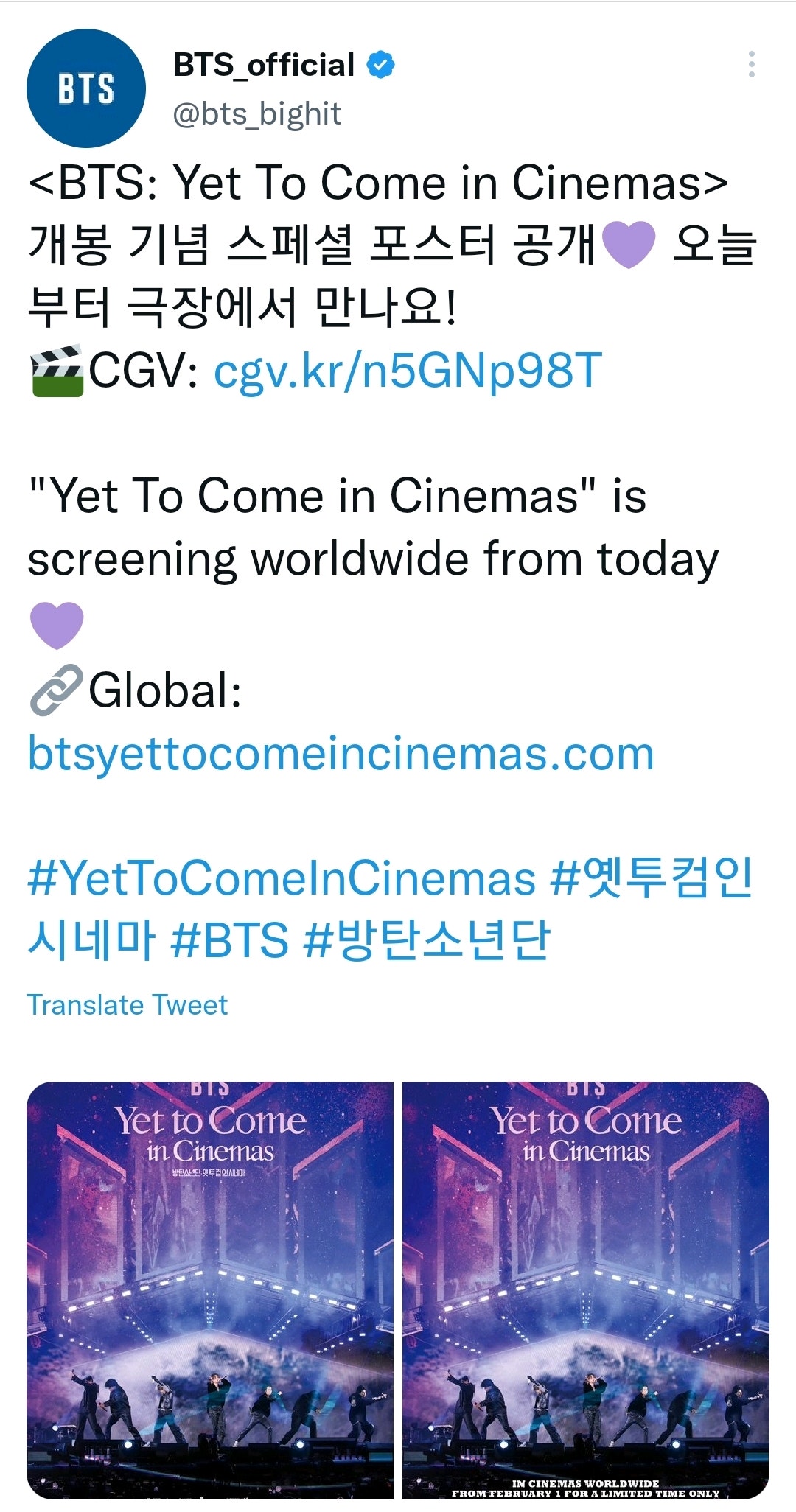Open the cgv.kr/n5GNp98T link
The height and width of the screenshot is (1512, 796).
[x=408, y=371]
